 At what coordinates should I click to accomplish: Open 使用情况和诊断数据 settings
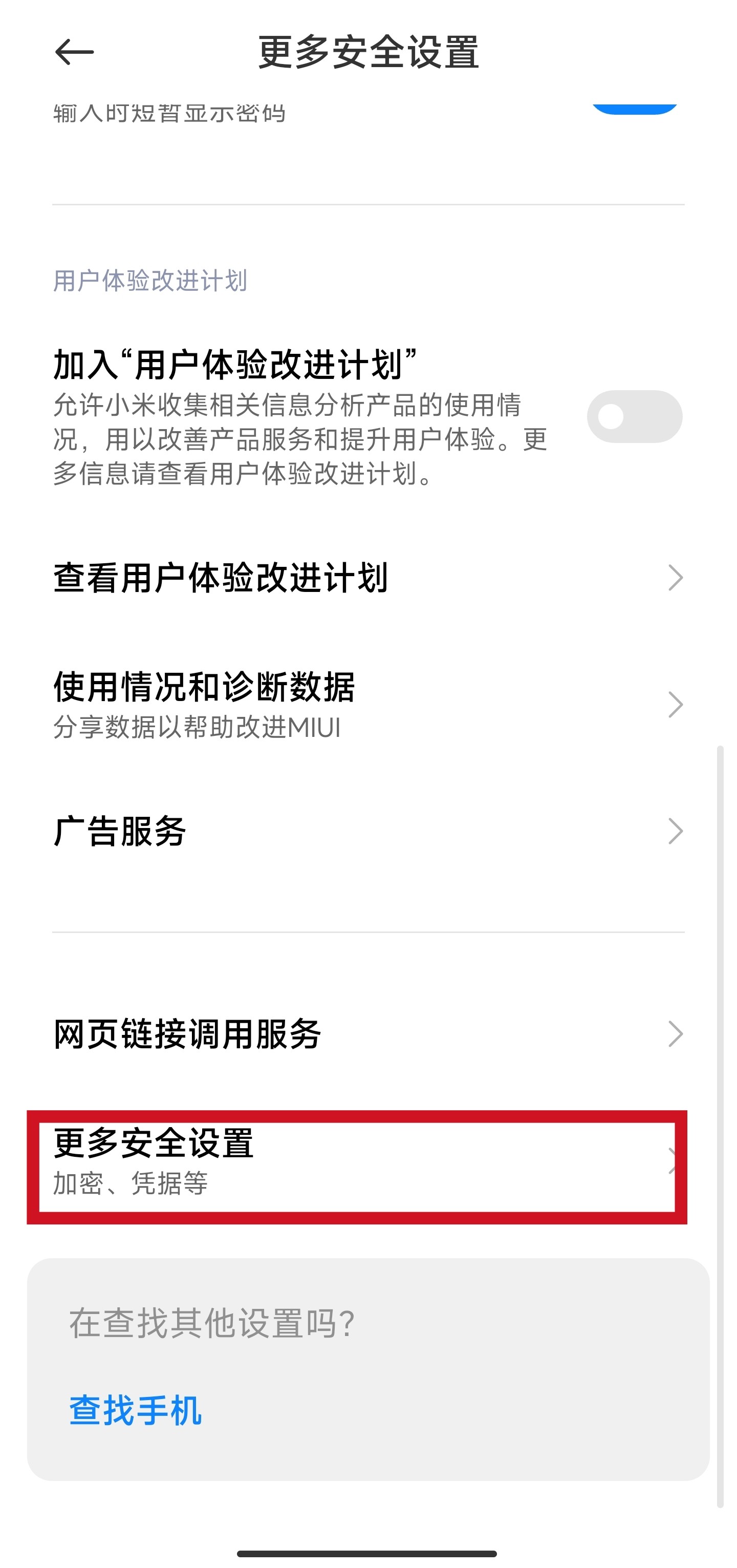tap(367, 704)
